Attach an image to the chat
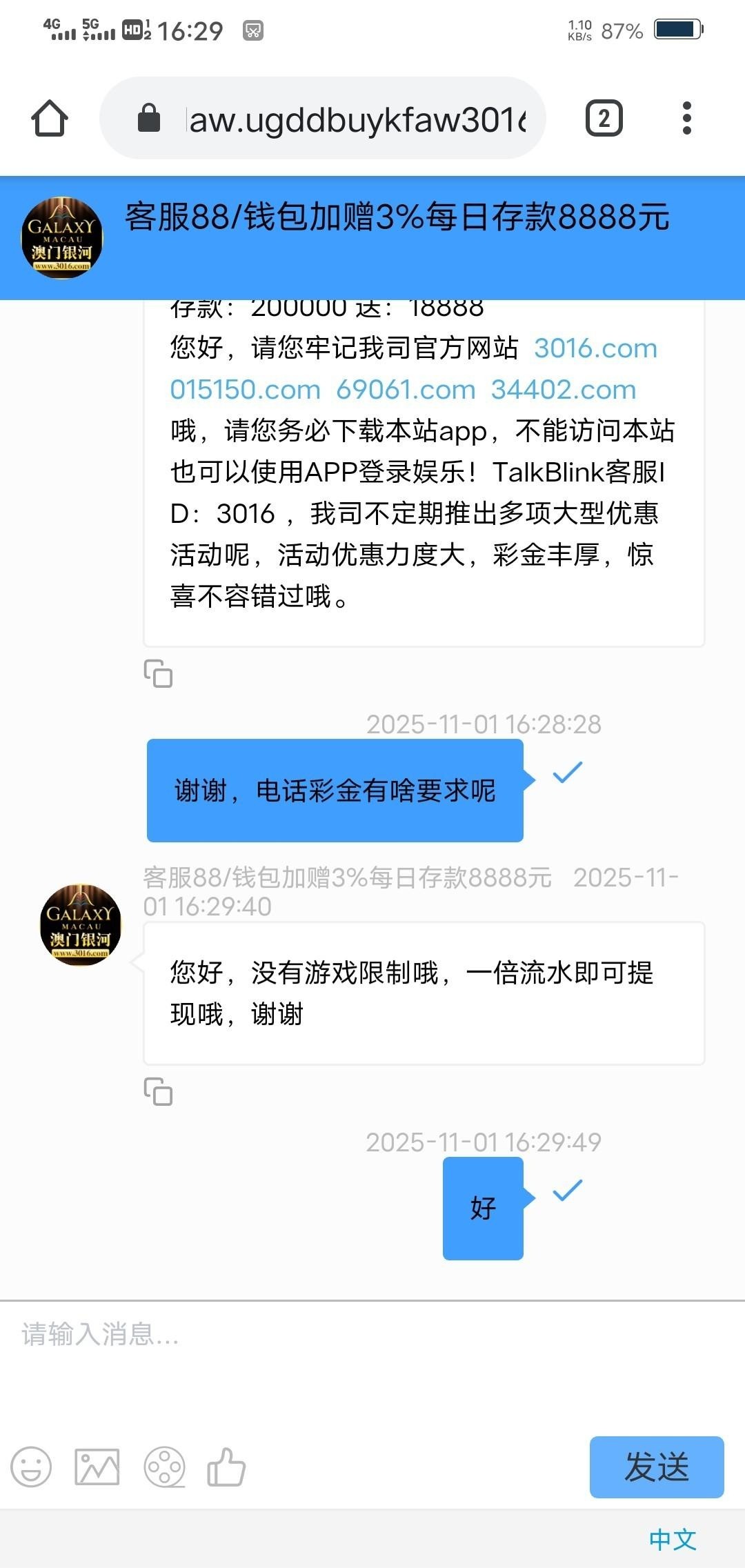The height and width of the screenshot is (1568, 745). (x=97, y=1466)
